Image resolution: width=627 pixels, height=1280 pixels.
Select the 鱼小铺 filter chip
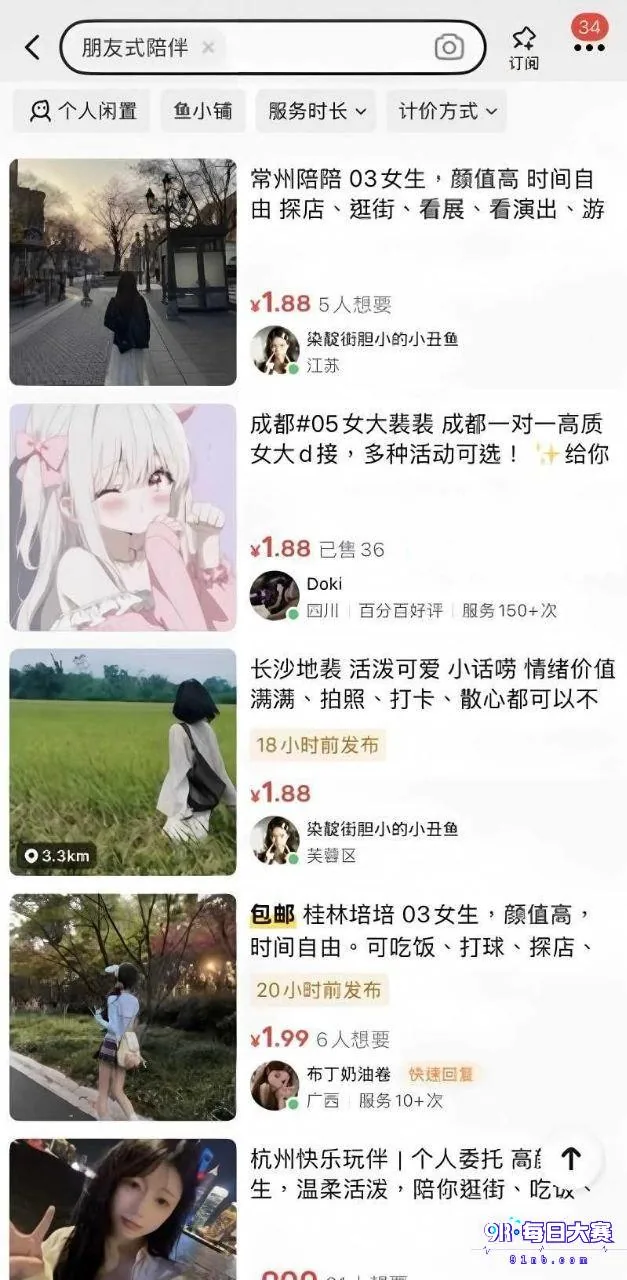204,111
